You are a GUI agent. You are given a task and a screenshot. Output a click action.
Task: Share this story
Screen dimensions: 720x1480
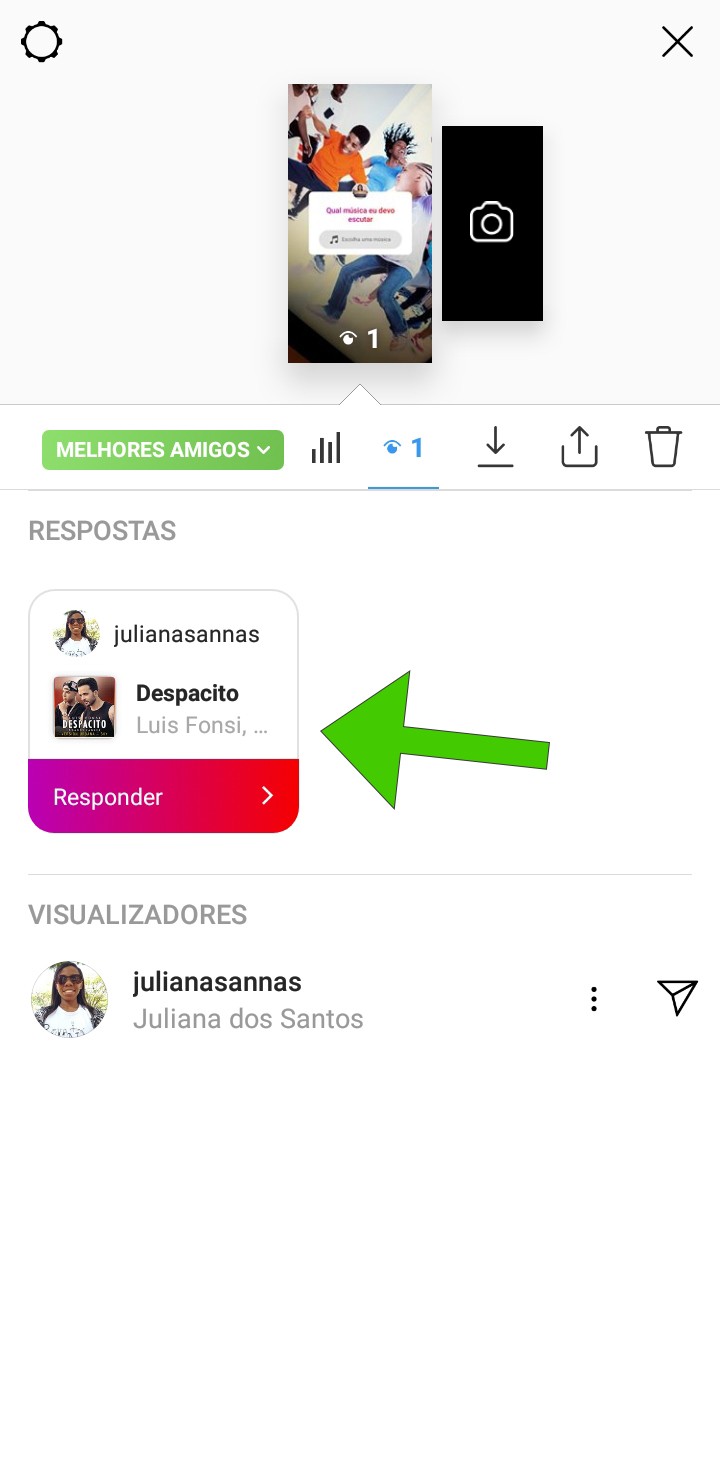click(579, 448)
